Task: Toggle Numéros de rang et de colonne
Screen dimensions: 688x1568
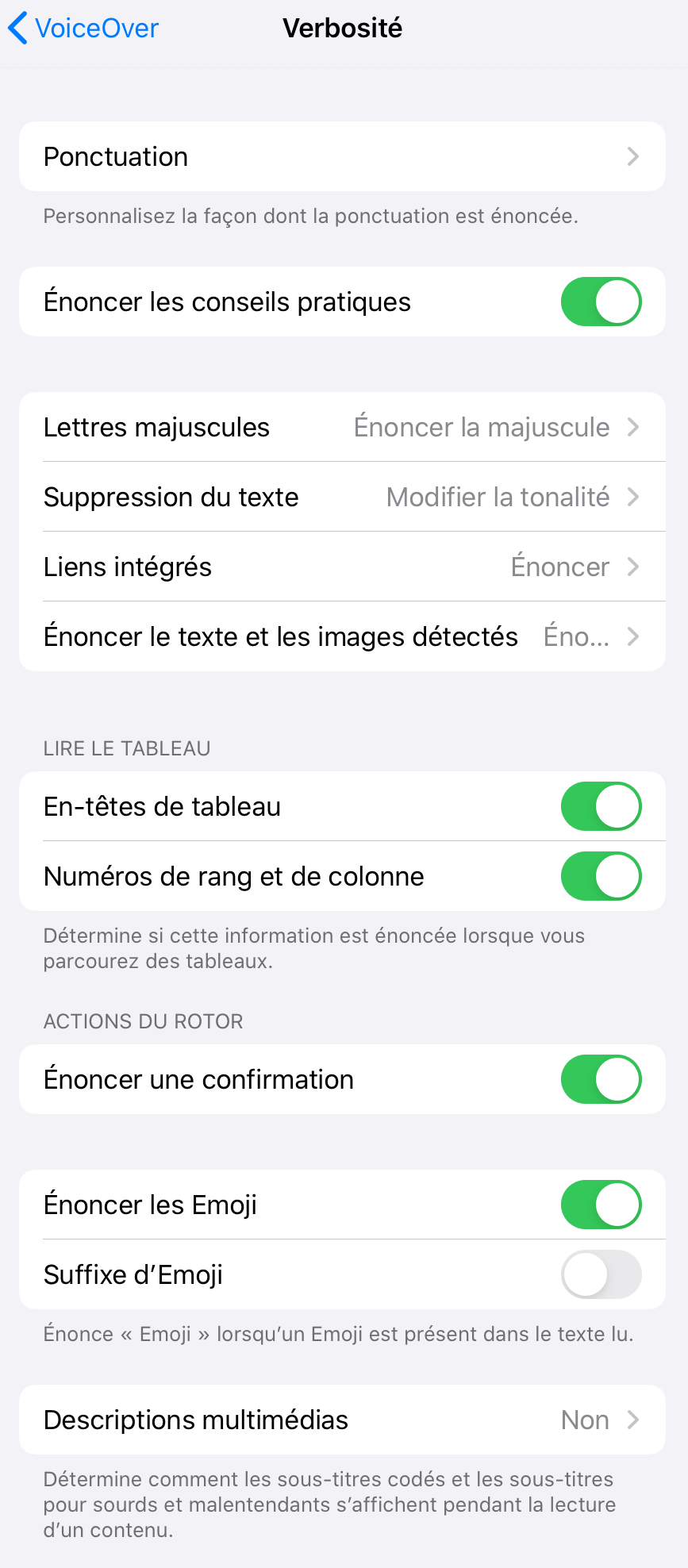Action: [601, 876]
